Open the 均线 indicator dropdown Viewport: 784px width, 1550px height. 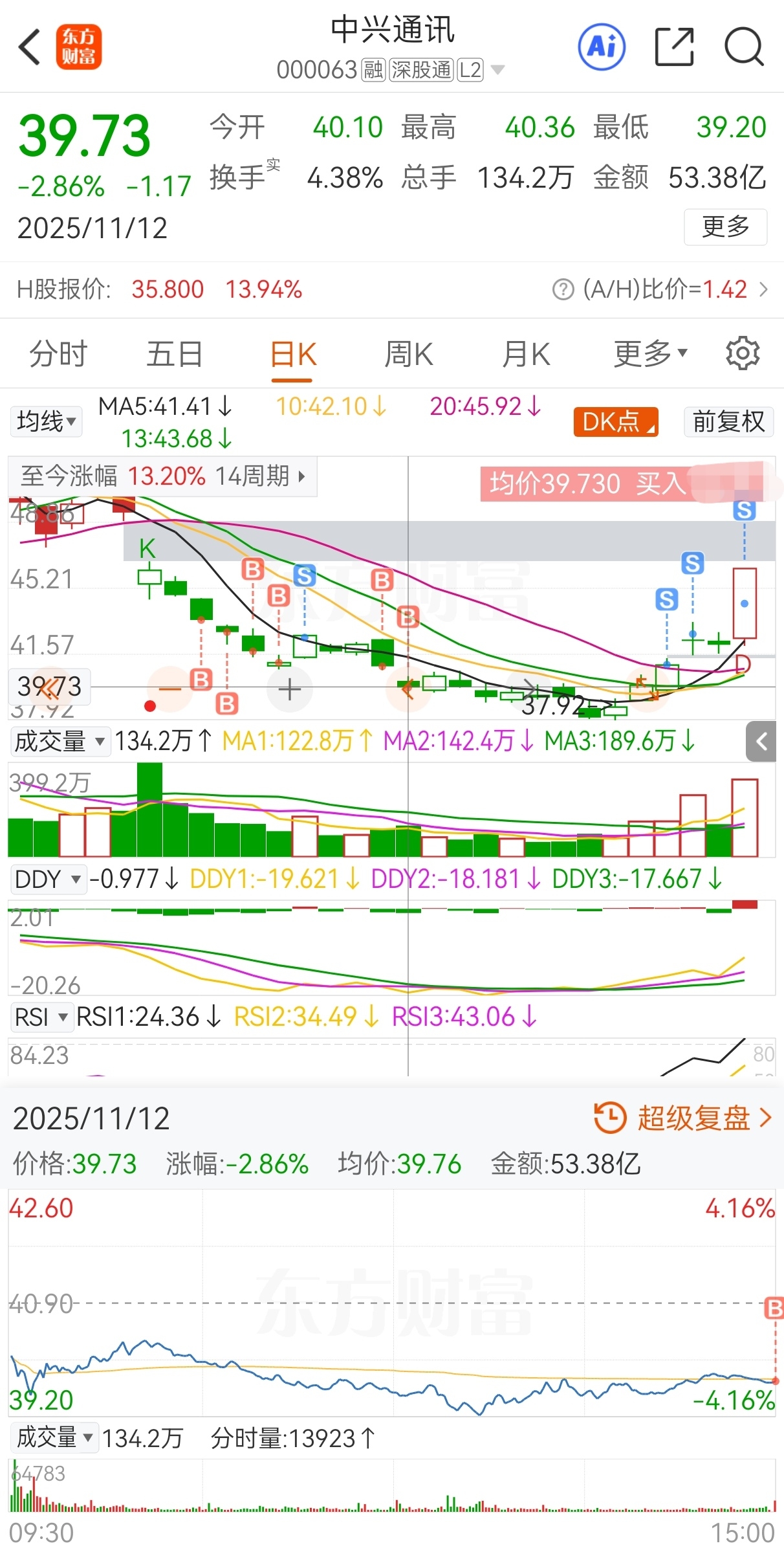point(46,422)
